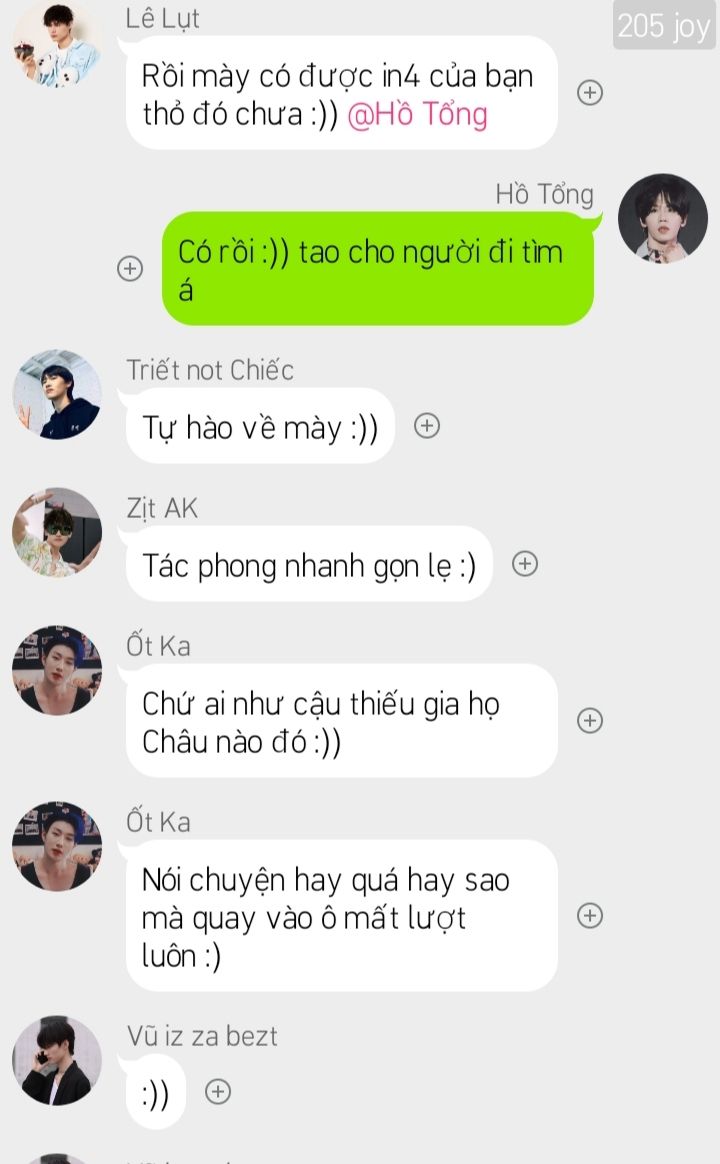Open Hồ Tổng's profile avatar

662,219
